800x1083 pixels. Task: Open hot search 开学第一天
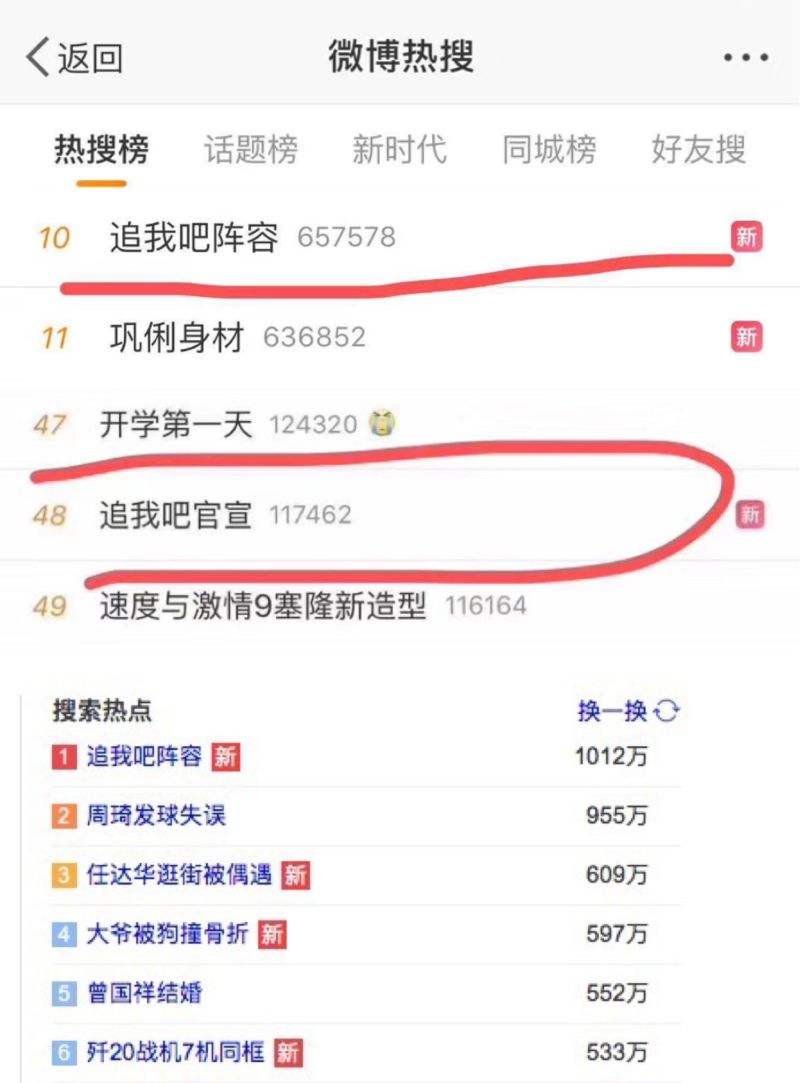pyautogui.click(x=176, y=425)
